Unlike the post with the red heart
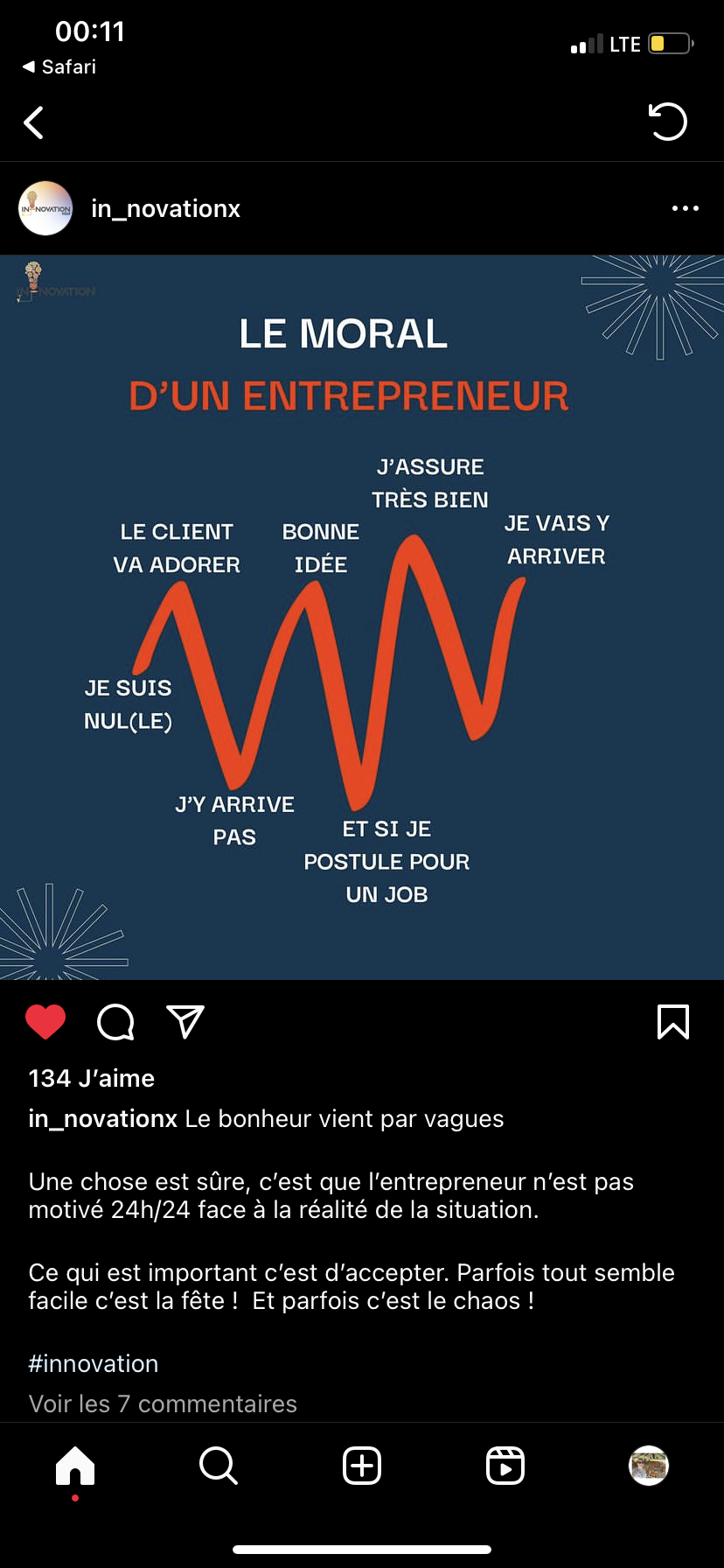724x1568 pixels. coord(45,1021)
